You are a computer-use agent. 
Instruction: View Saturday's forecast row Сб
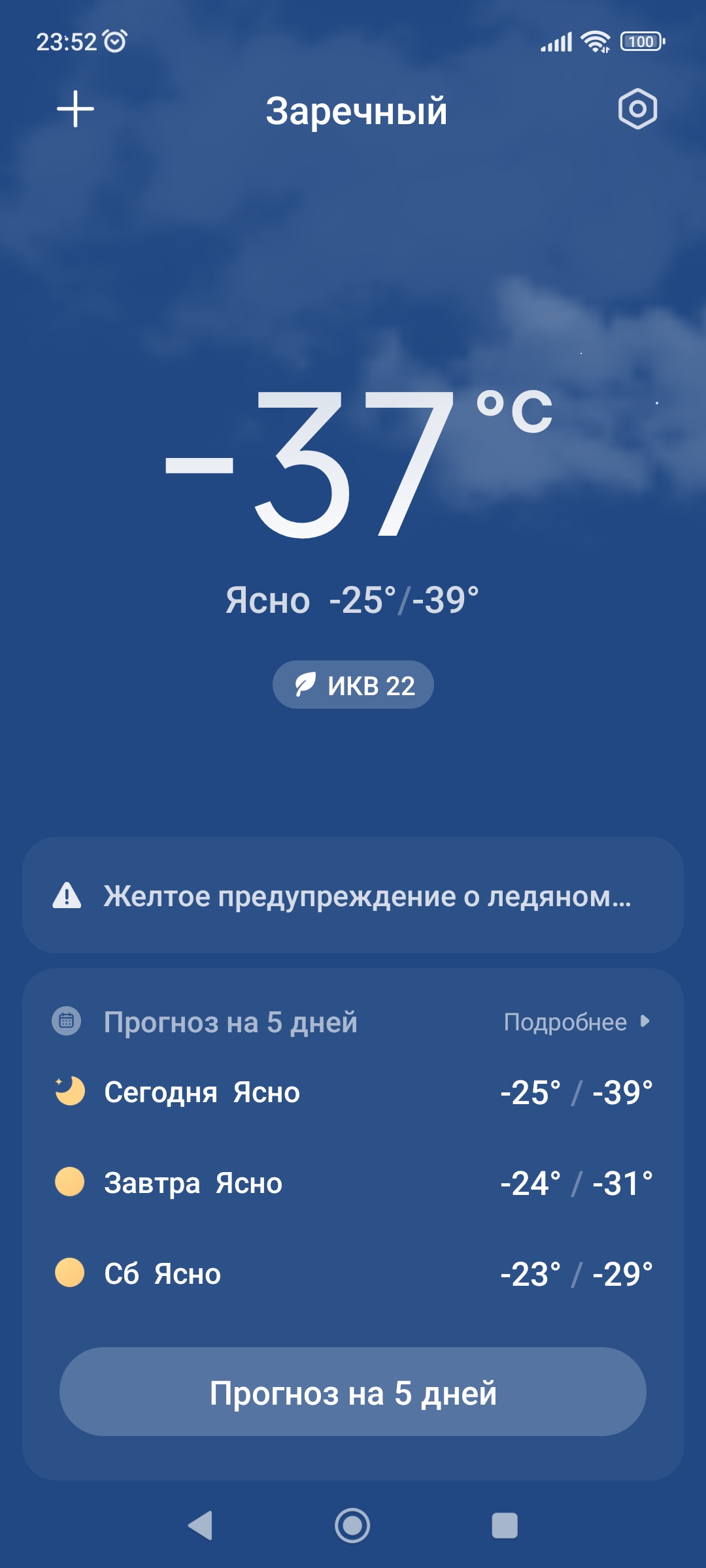pos(353,1274)
